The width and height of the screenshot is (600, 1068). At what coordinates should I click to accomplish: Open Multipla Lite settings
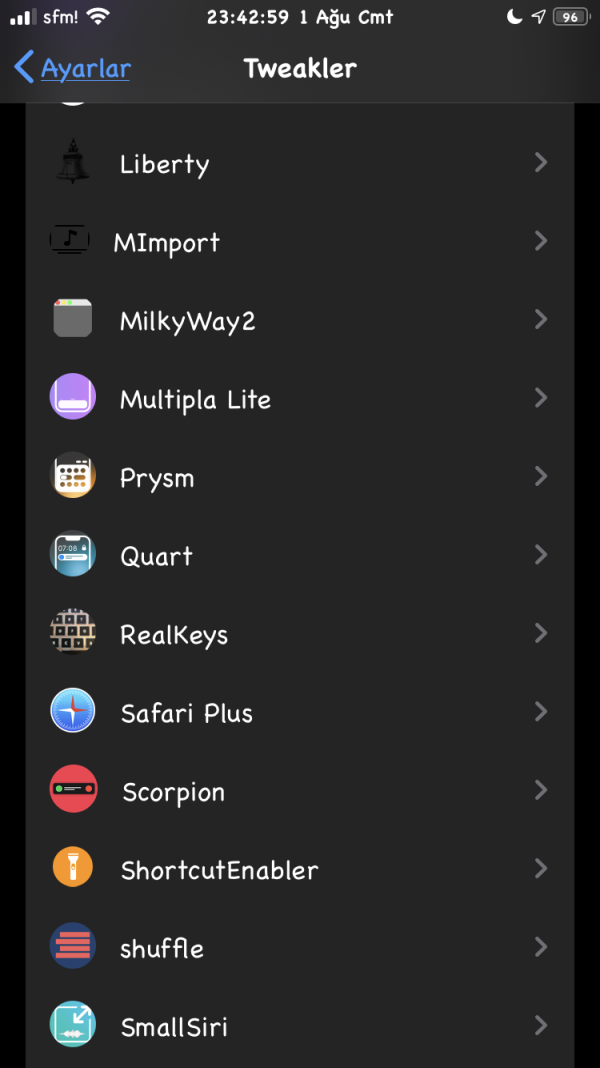300,398
